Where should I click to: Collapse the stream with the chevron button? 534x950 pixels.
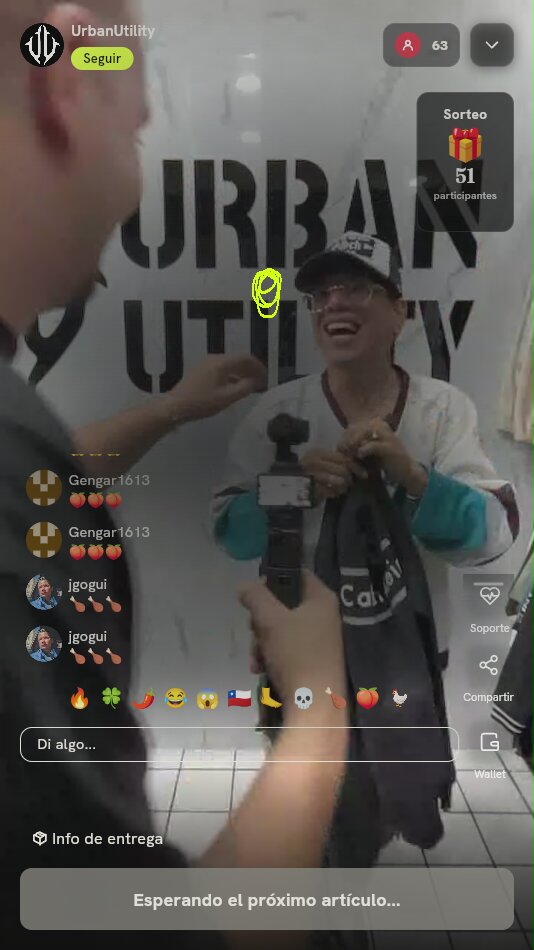coord(492,45)
